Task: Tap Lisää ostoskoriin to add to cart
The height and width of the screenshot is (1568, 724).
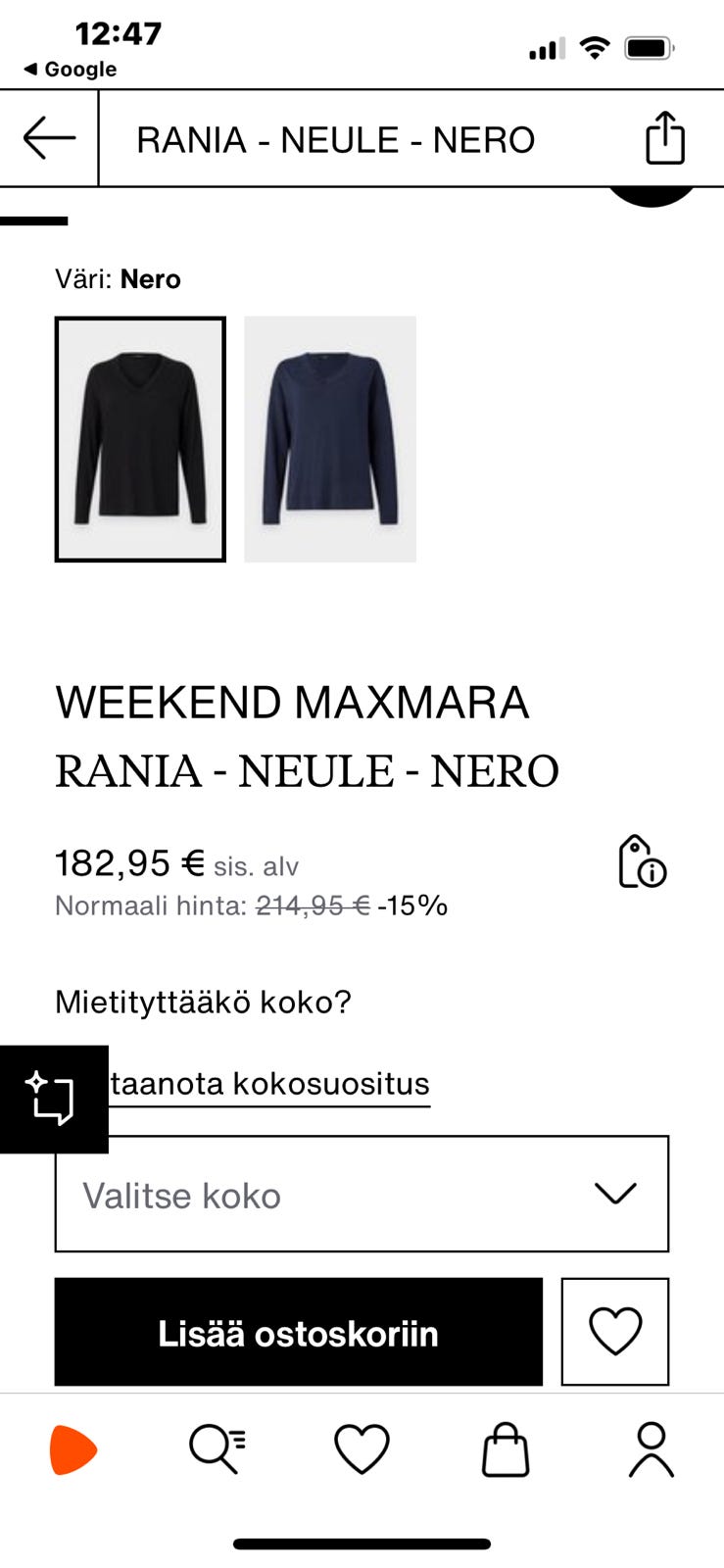Action: coord(298,1332)
